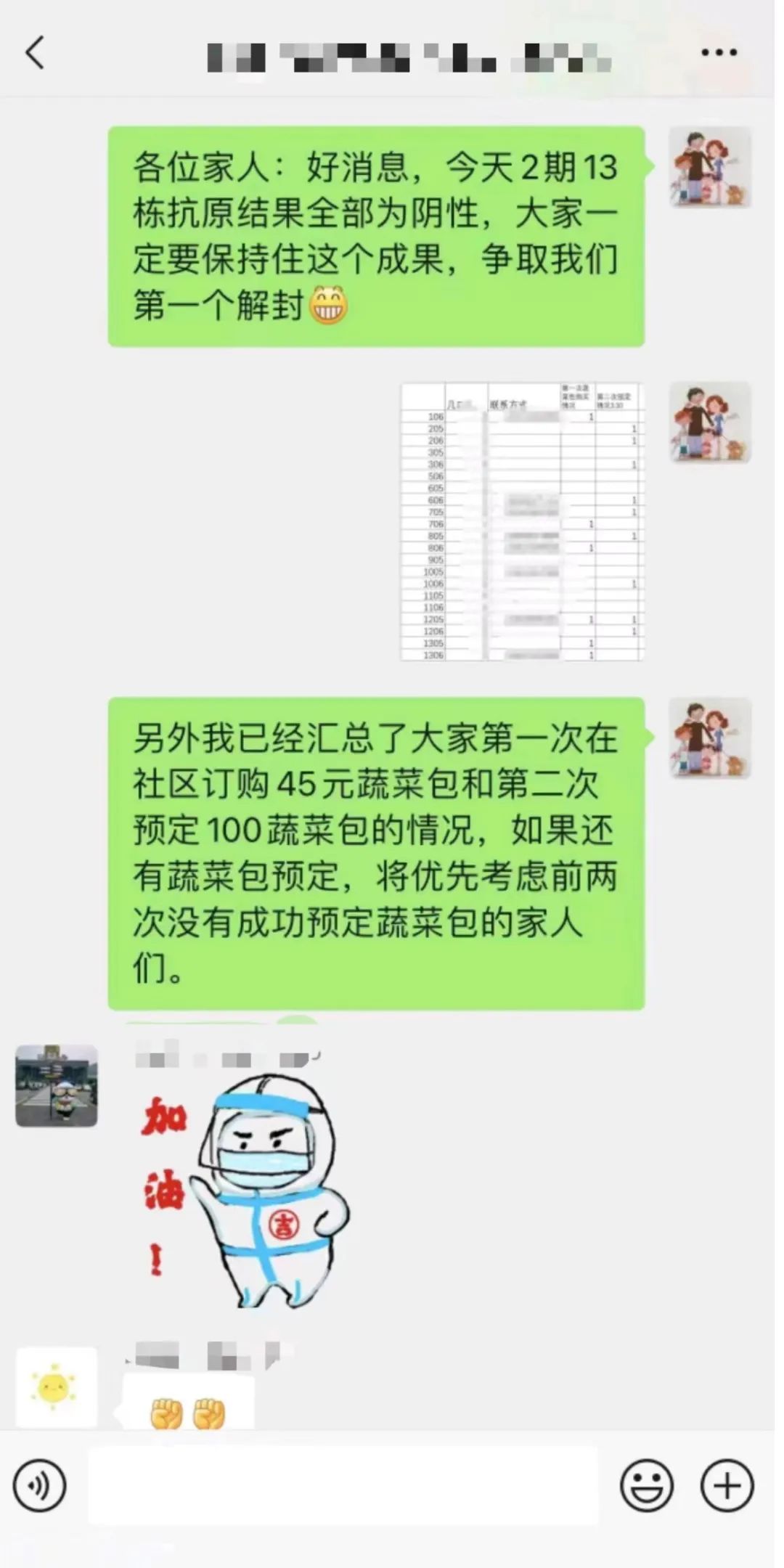Switch to voice message input
Image resolution: width=784 pixels, height=1568 pixels.
pyautogui.click(x=39, y=1486)
